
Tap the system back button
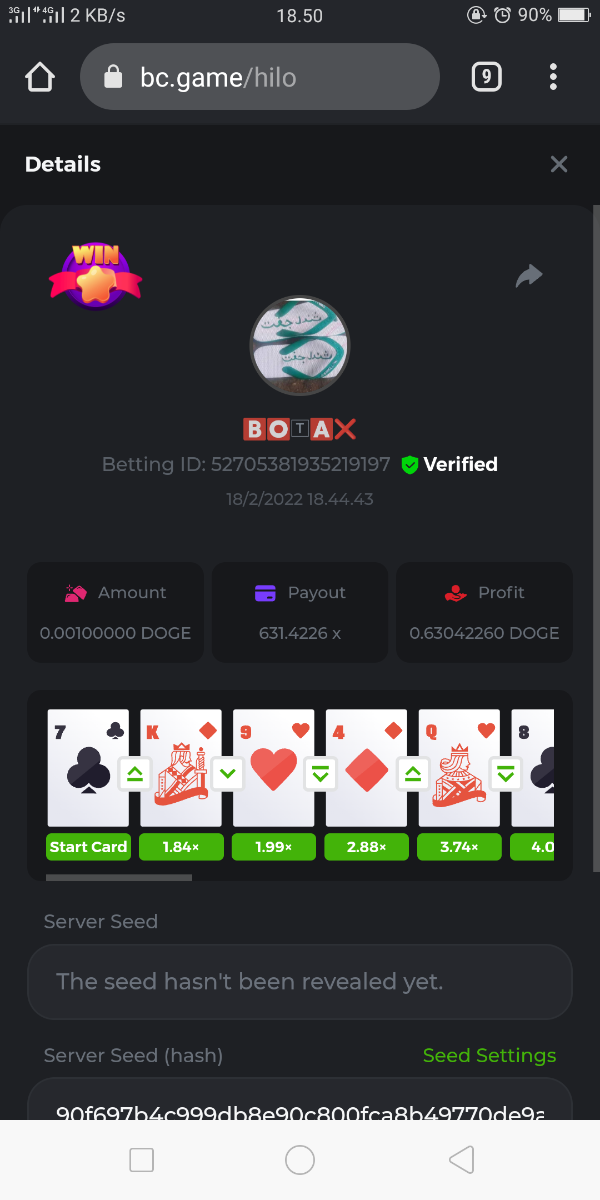[461, 1159]
